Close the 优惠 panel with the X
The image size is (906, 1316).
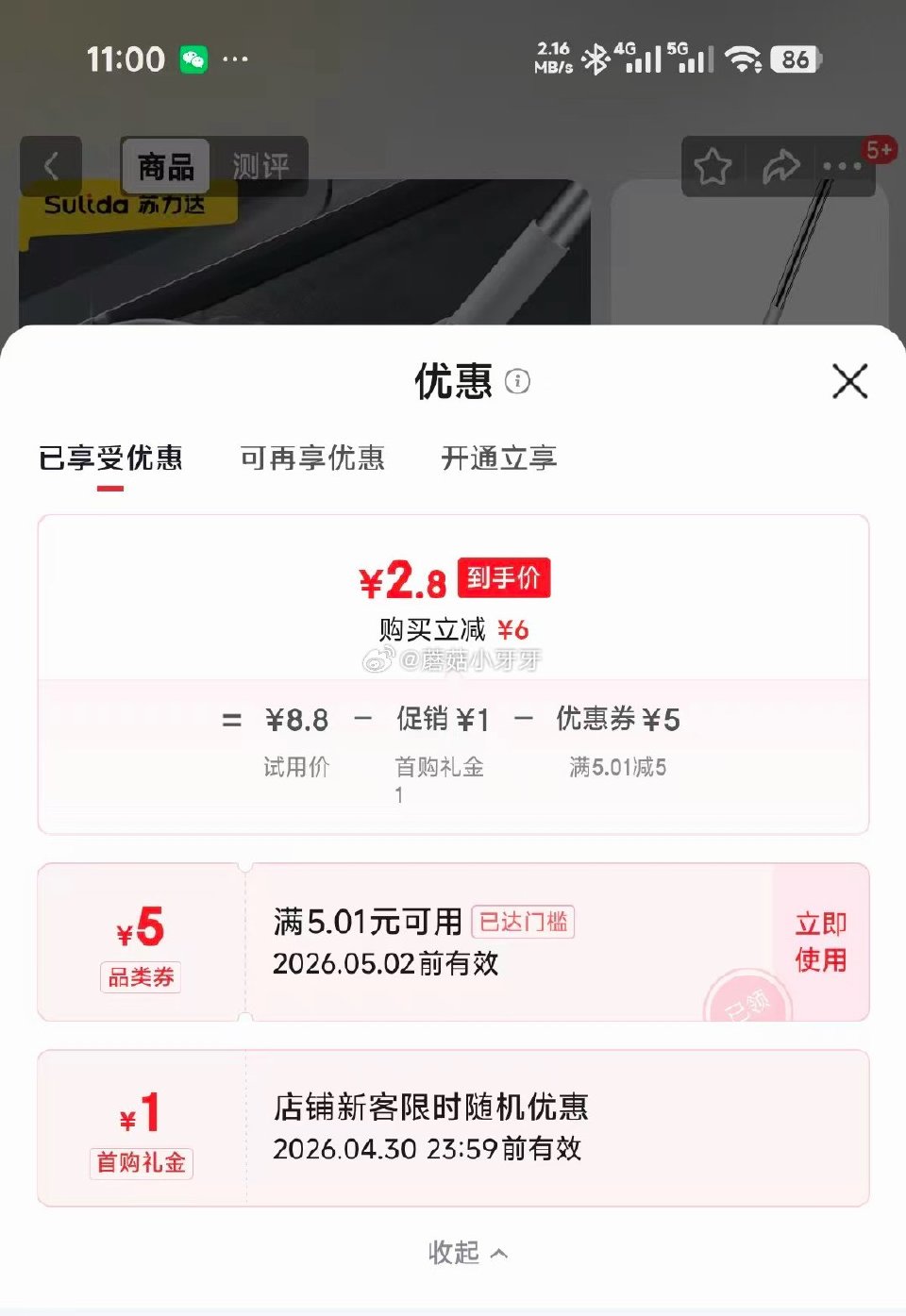pos(848,382)
